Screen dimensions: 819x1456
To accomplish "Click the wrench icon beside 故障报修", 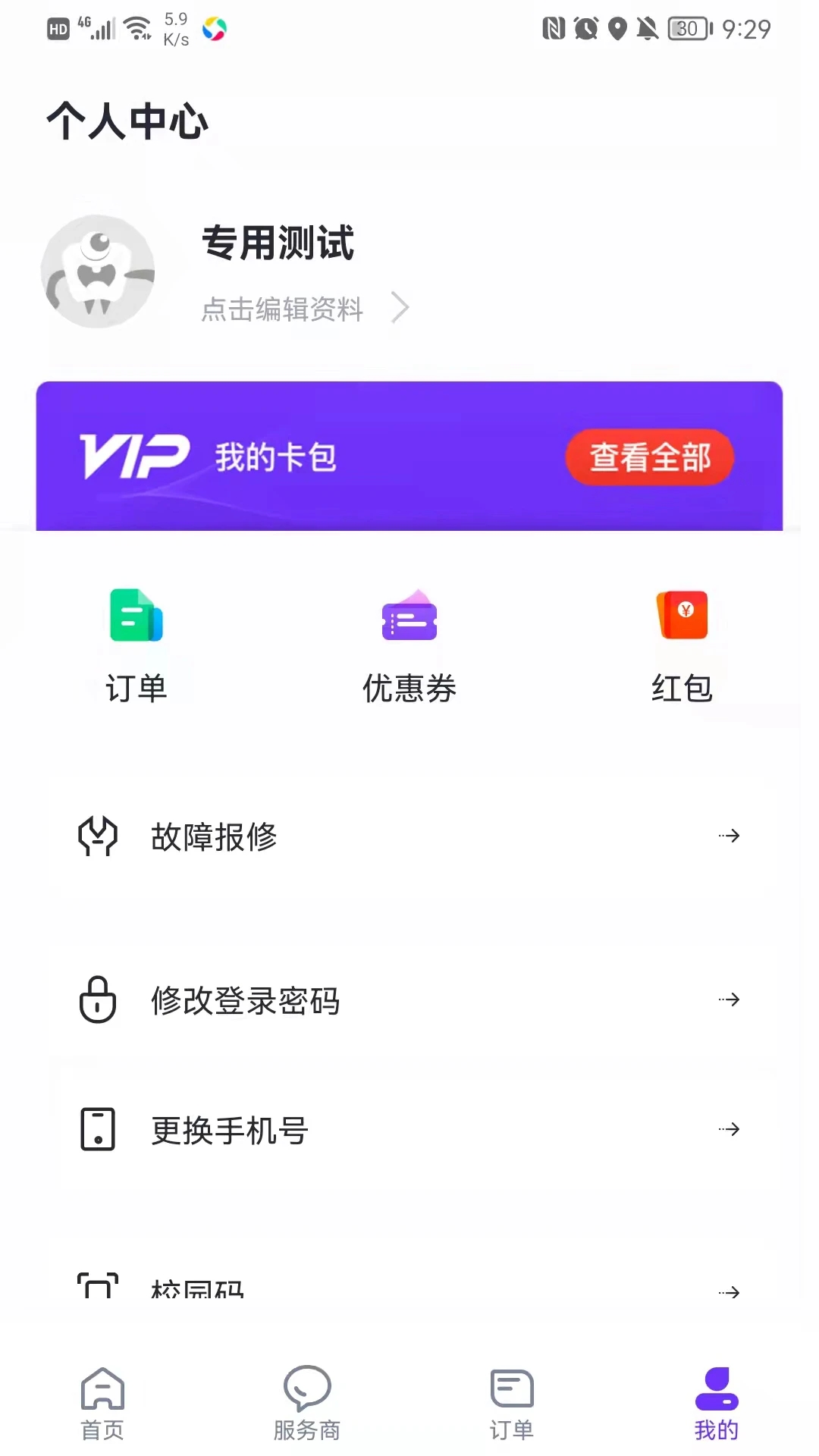I will tap(96, 836).
